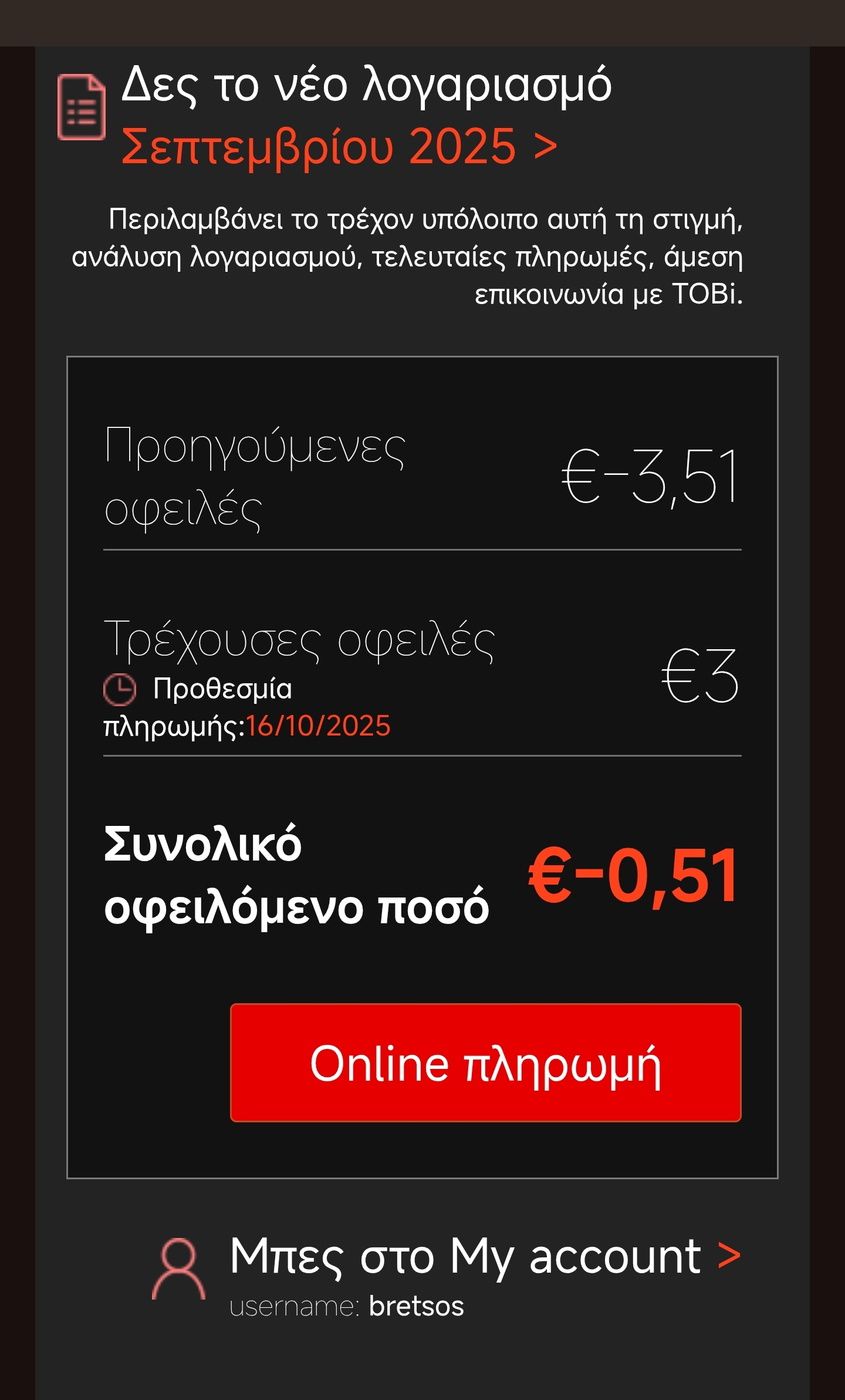
Task: Open the Σεπτεμβρίου 2025 bill link
Action: pos(339,146)
